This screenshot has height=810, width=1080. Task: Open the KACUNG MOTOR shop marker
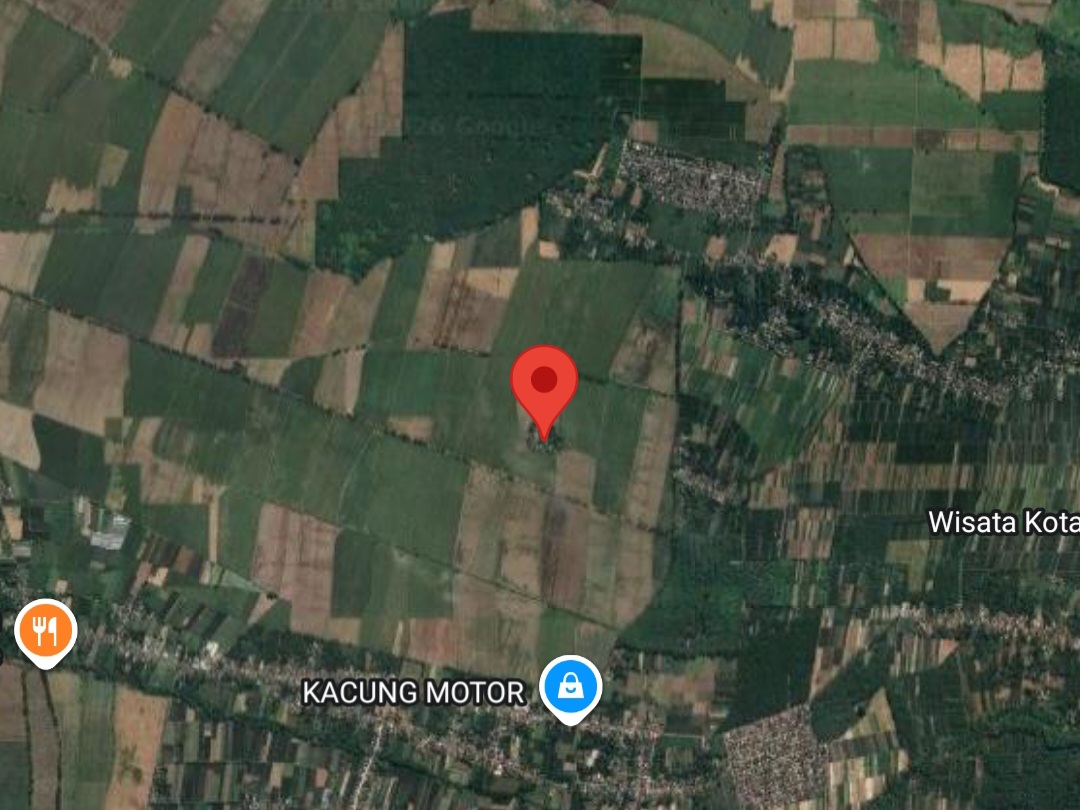(x=570, y=687)
